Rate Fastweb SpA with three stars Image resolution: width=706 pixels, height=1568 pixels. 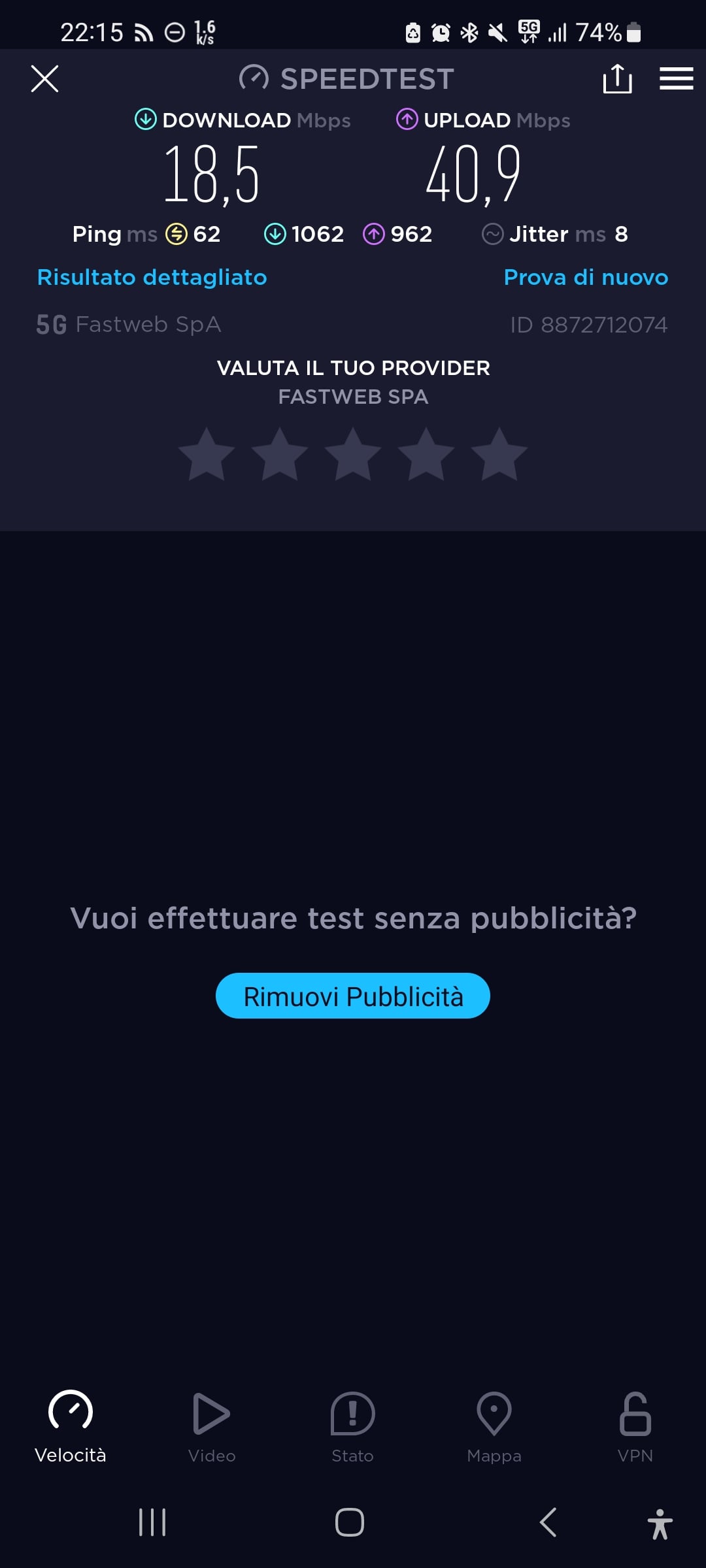(x=353, y=455)
